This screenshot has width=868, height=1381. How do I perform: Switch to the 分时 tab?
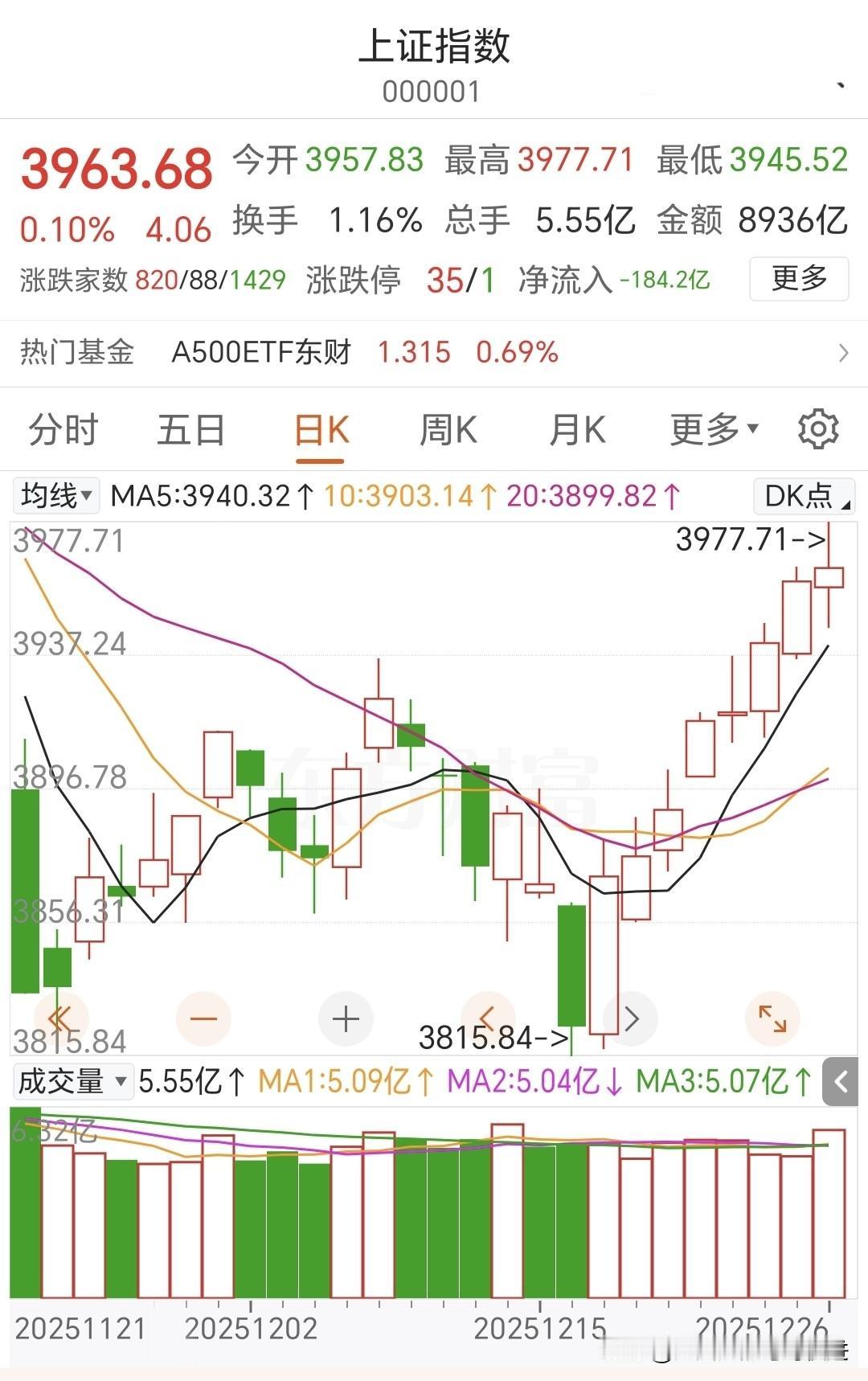coord(63,430)
